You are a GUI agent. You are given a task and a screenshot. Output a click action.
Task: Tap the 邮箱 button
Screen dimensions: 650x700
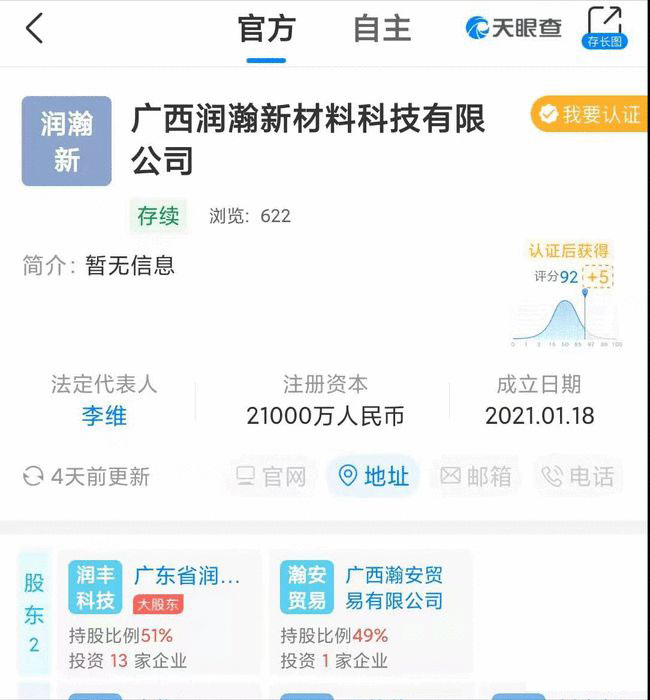[476, 477]
